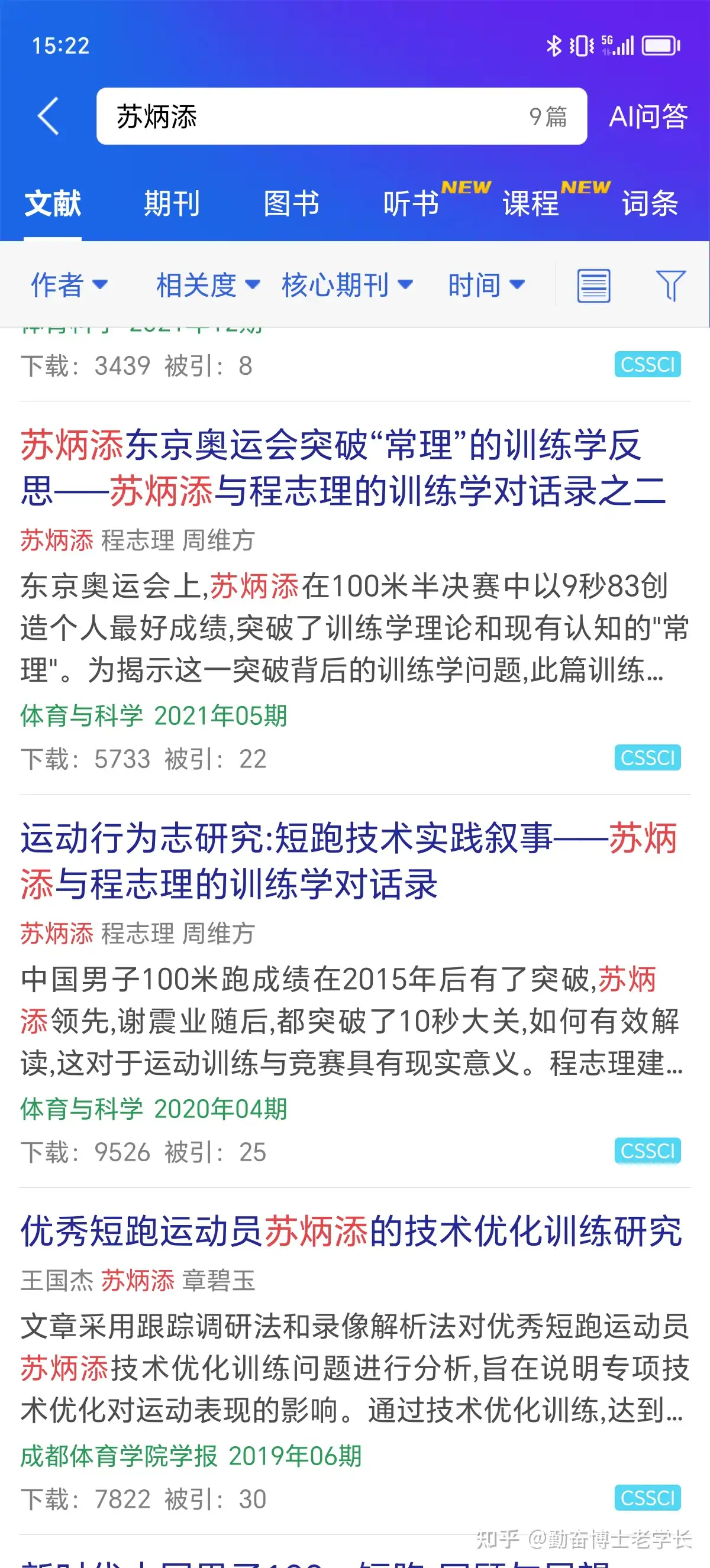This screenshot has height=1568, width=710.
Task: Open AI问答
Action: tap(648, 116)
